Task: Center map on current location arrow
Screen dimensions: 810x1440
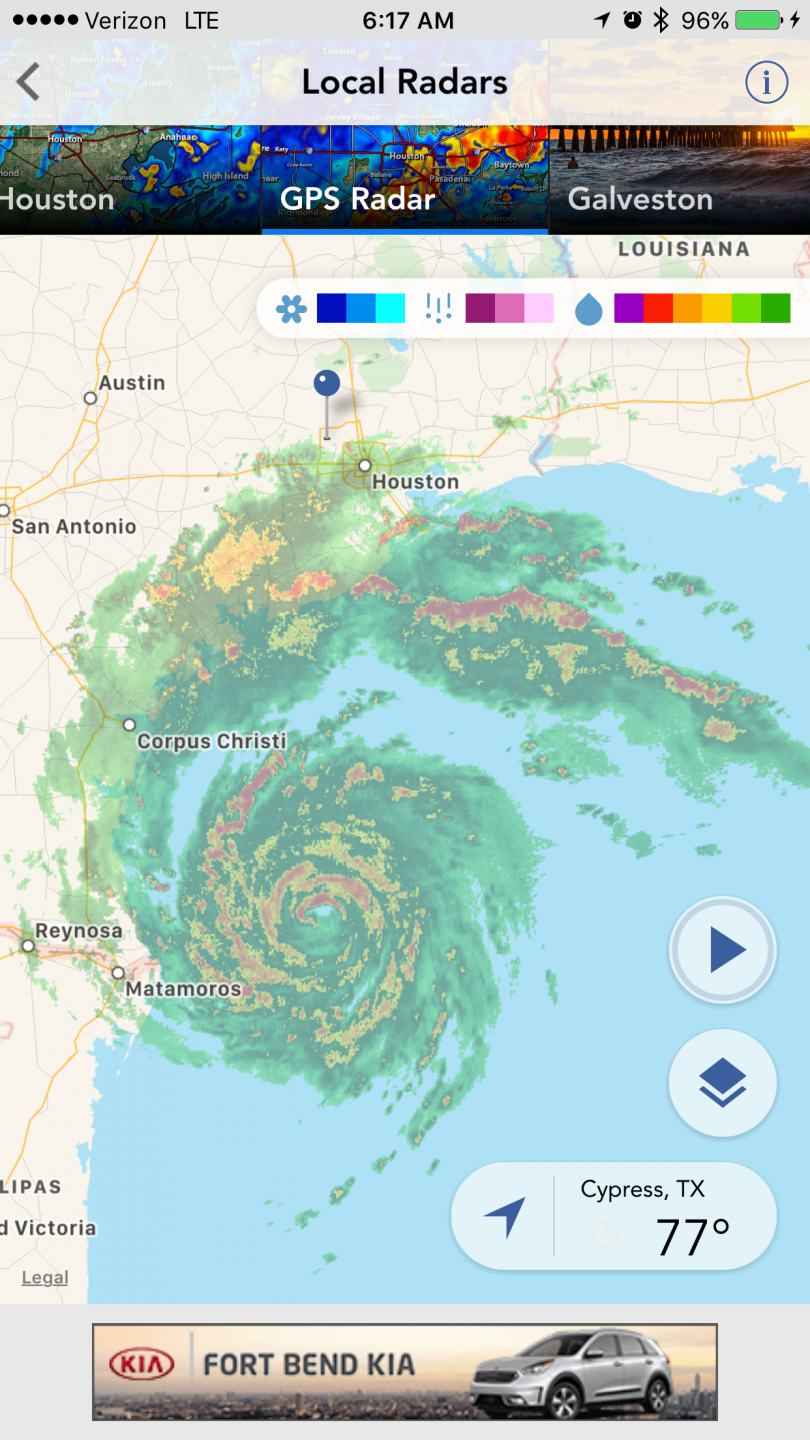Action: point(504,1217)
